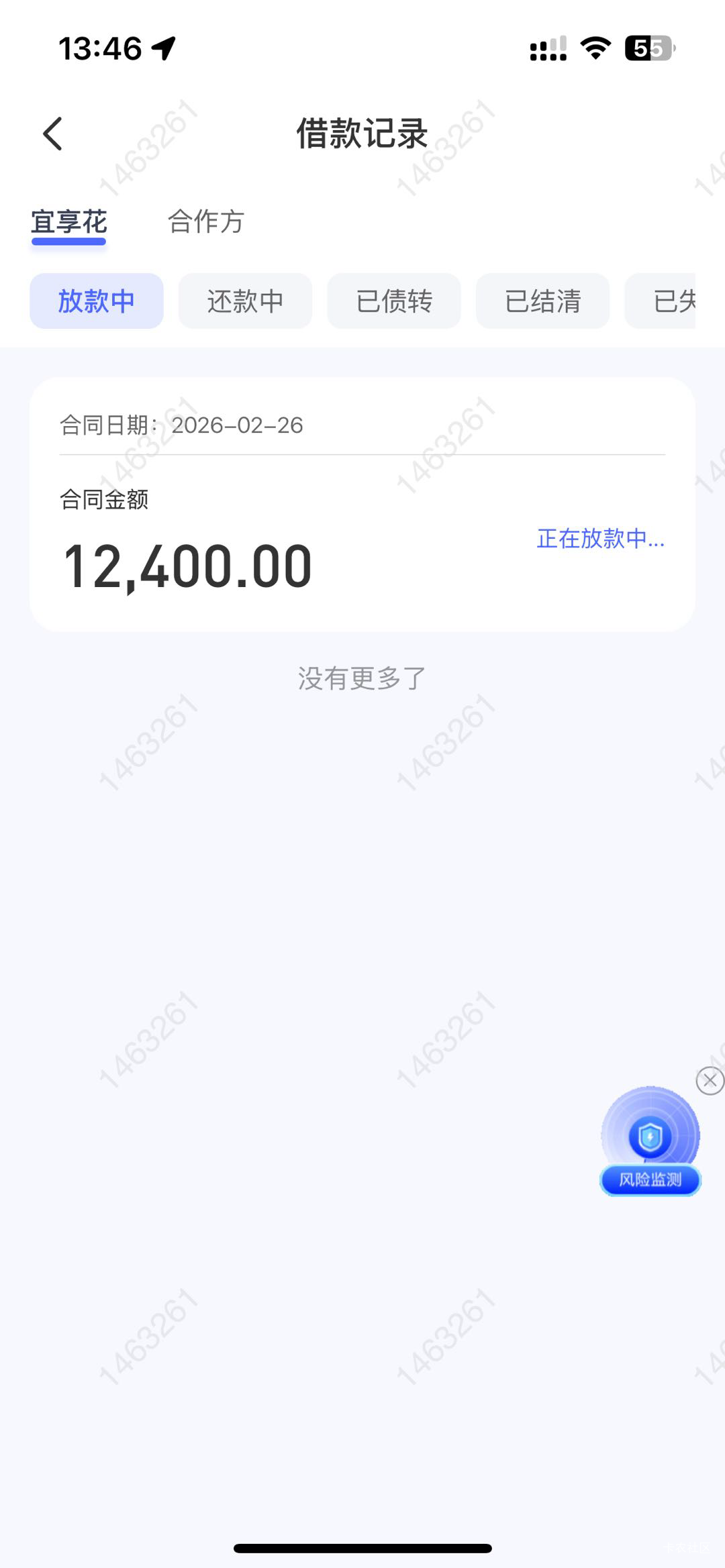Go back from the 借款记录 page
Screen dimensions: 725x1568
(x=53, y=134)
